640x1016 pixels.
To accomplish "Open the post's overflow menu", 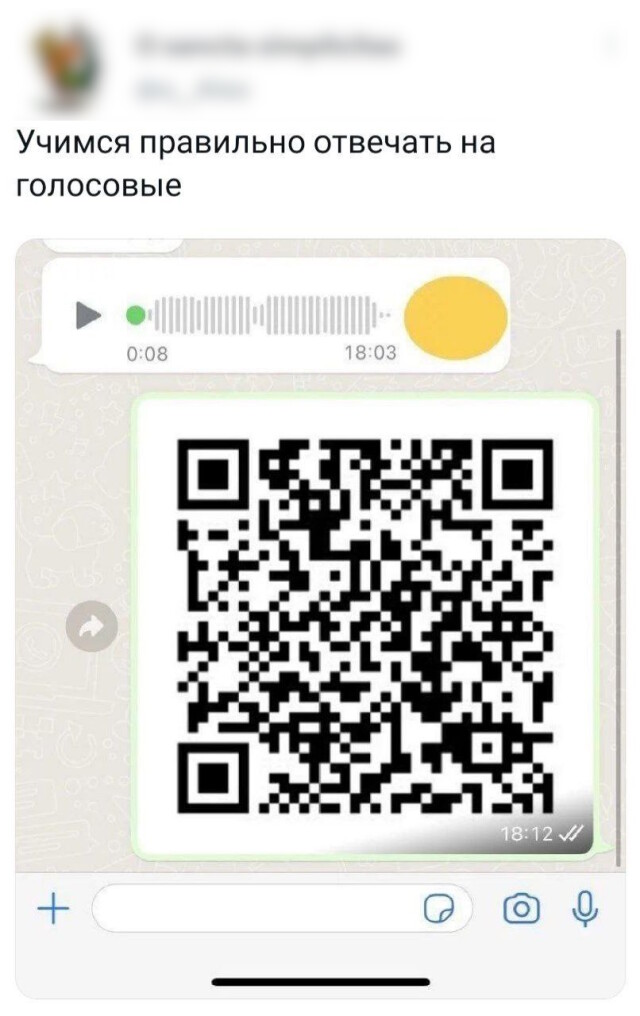I will (x=612, y=44).
